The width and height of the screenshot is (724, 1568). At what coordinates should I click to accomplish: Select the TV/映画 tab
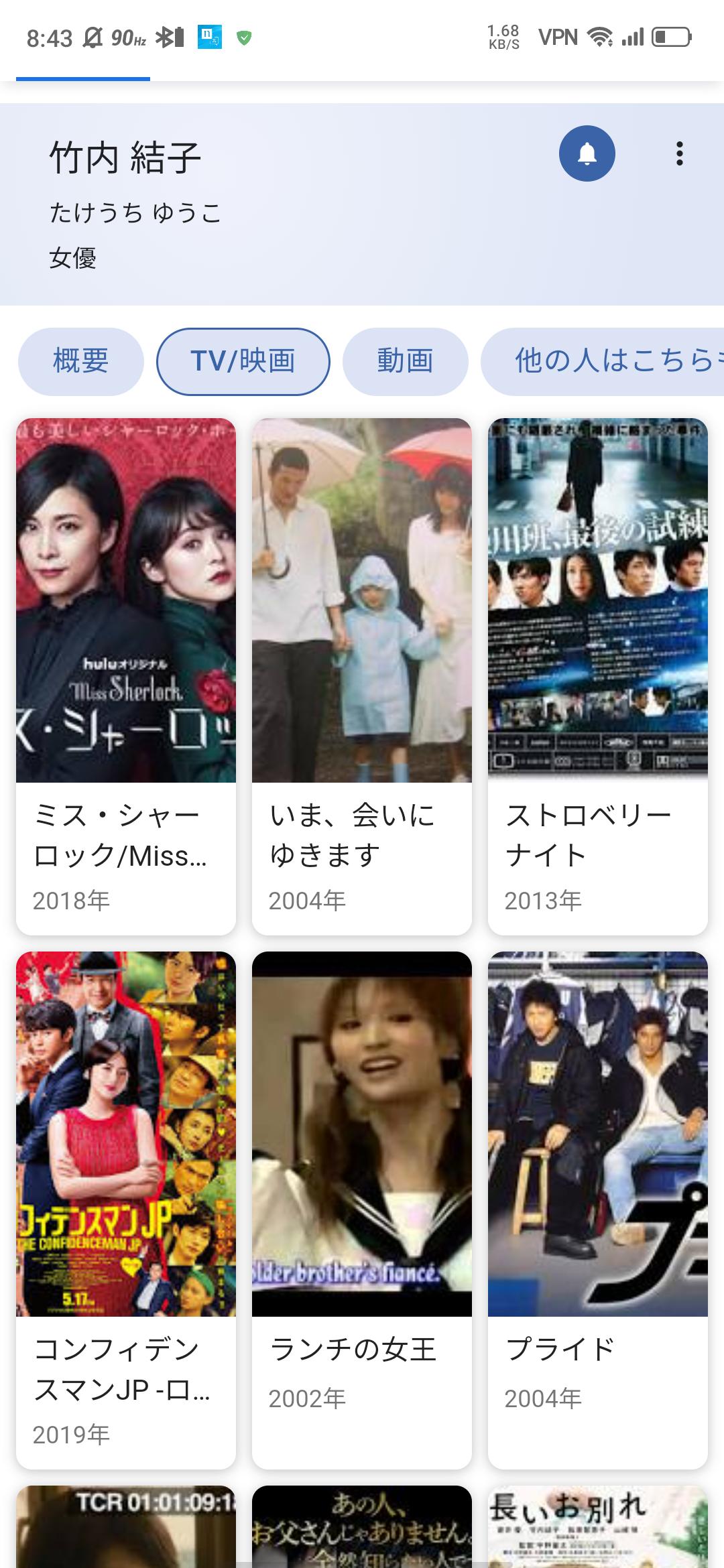(243, 361)
